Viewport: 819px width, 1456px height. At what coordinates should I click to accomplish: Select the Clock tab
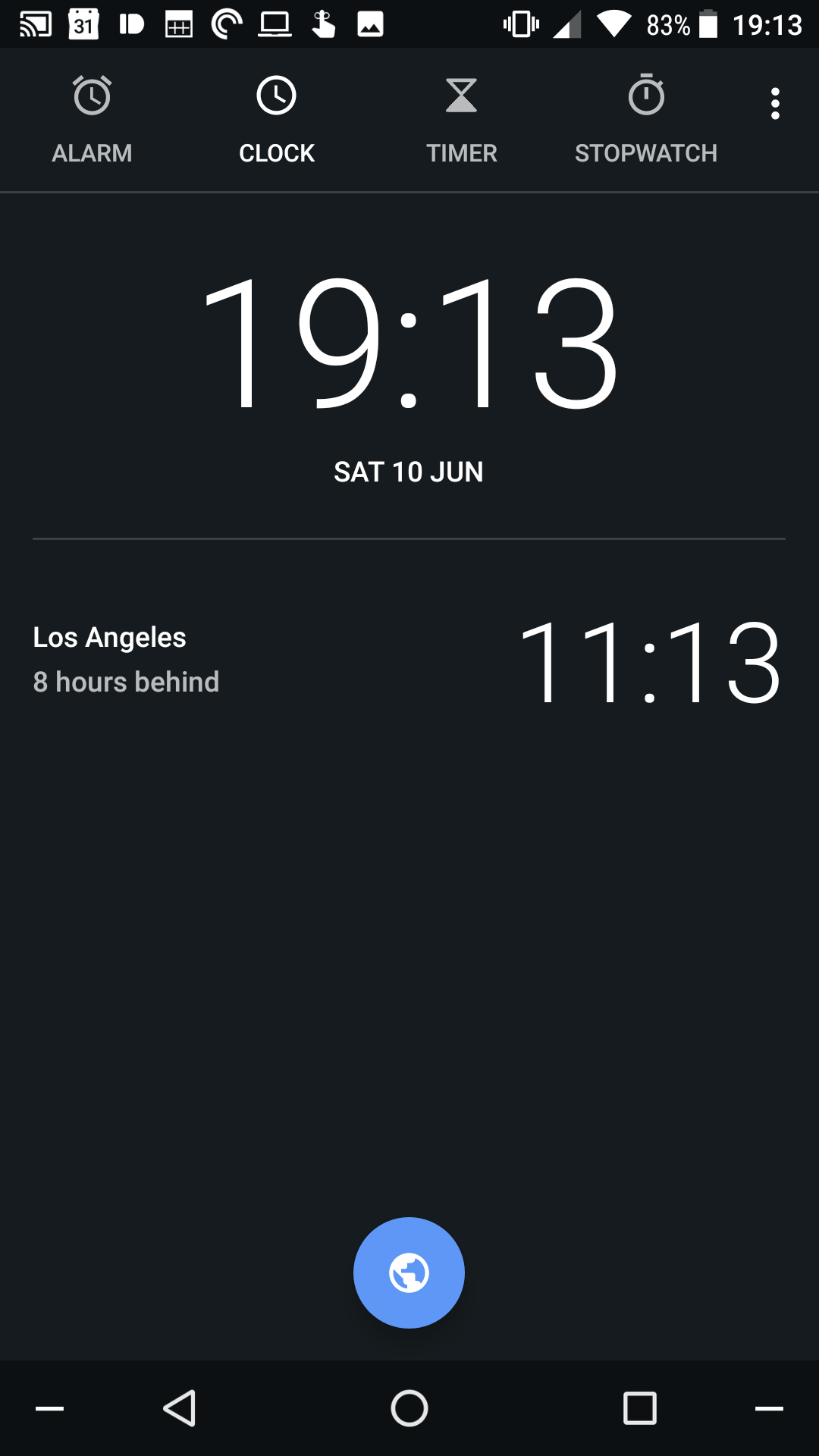(276, 120)
